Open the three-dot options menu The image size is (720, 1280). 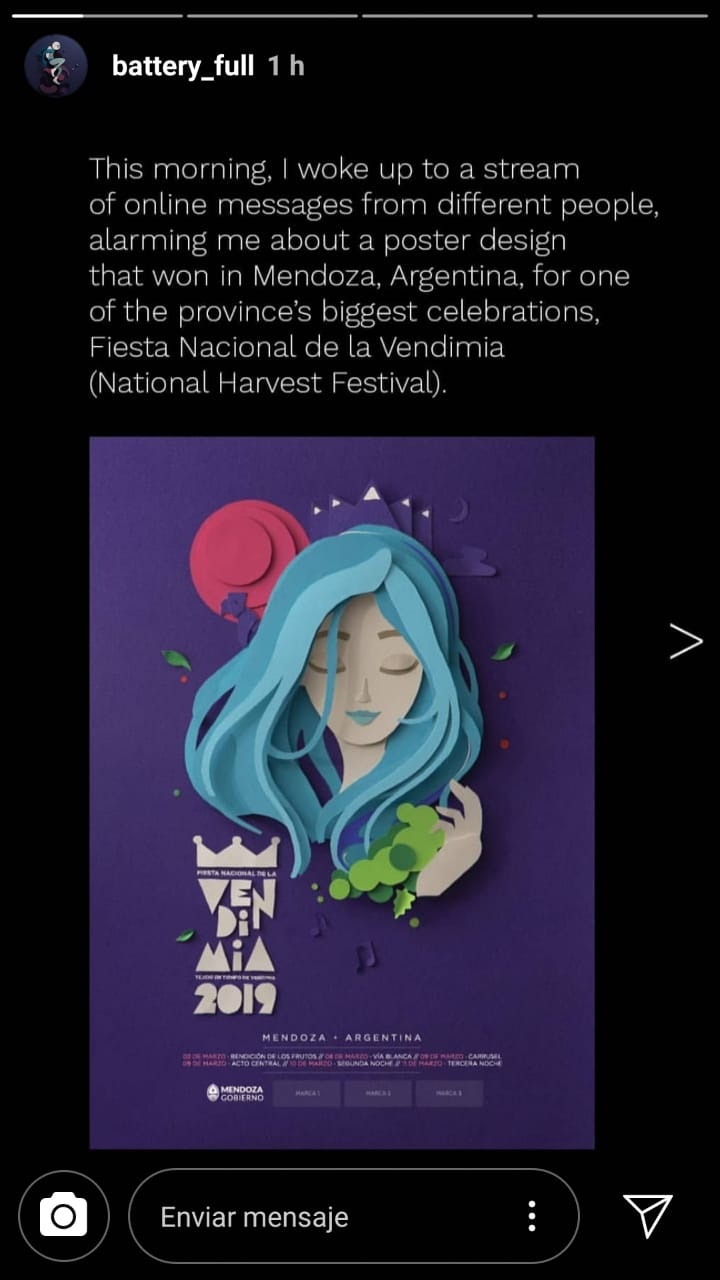(532, 1216)
